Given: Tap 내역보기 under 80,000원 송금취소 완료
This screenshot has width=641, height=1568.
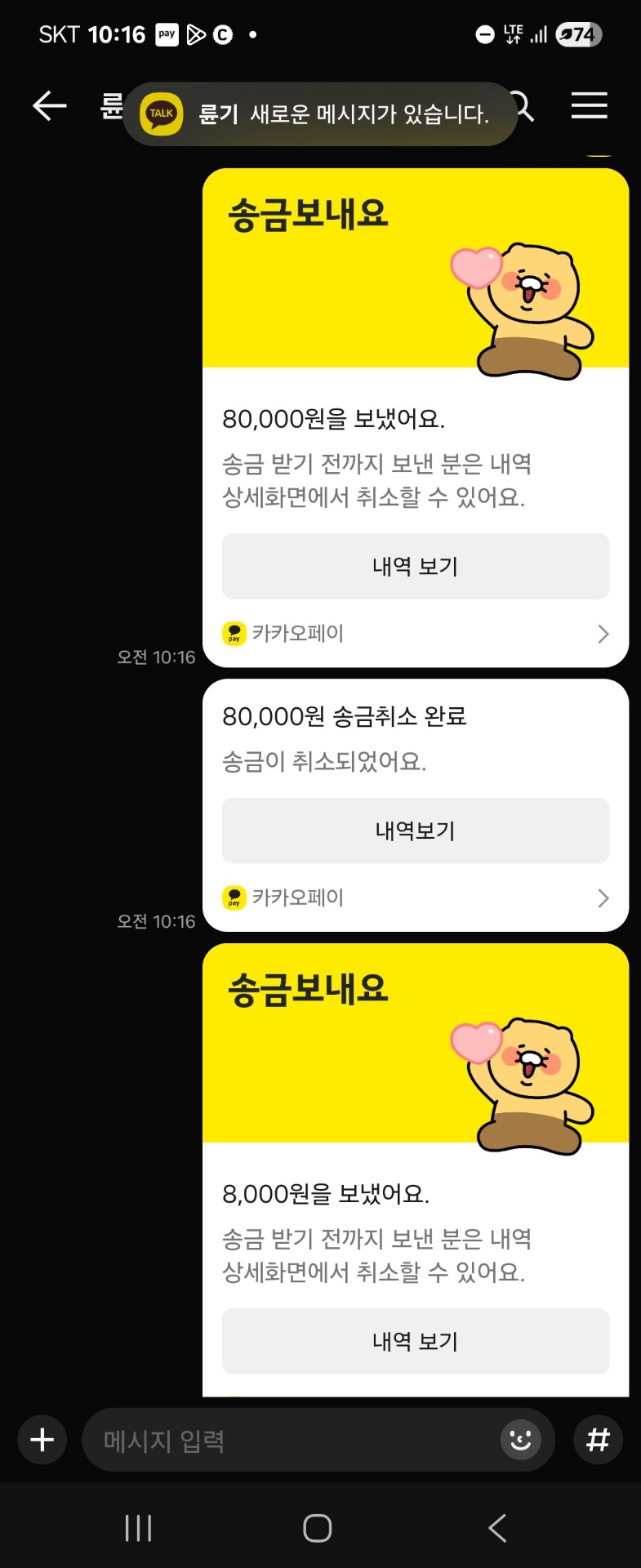Looking at the screenshot, I should click(x=415, y=831).
